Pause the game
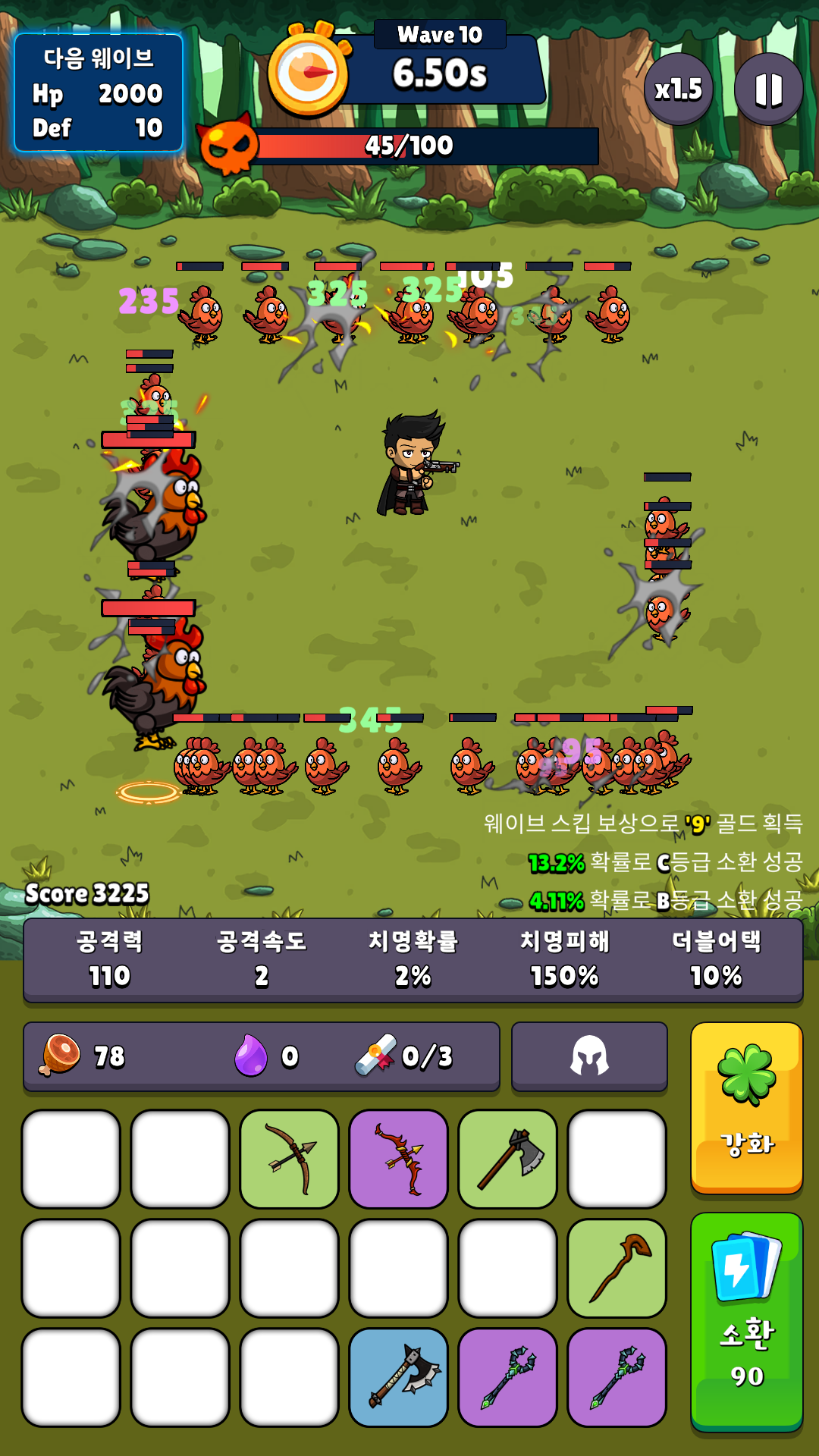 [x=768, y=89]
